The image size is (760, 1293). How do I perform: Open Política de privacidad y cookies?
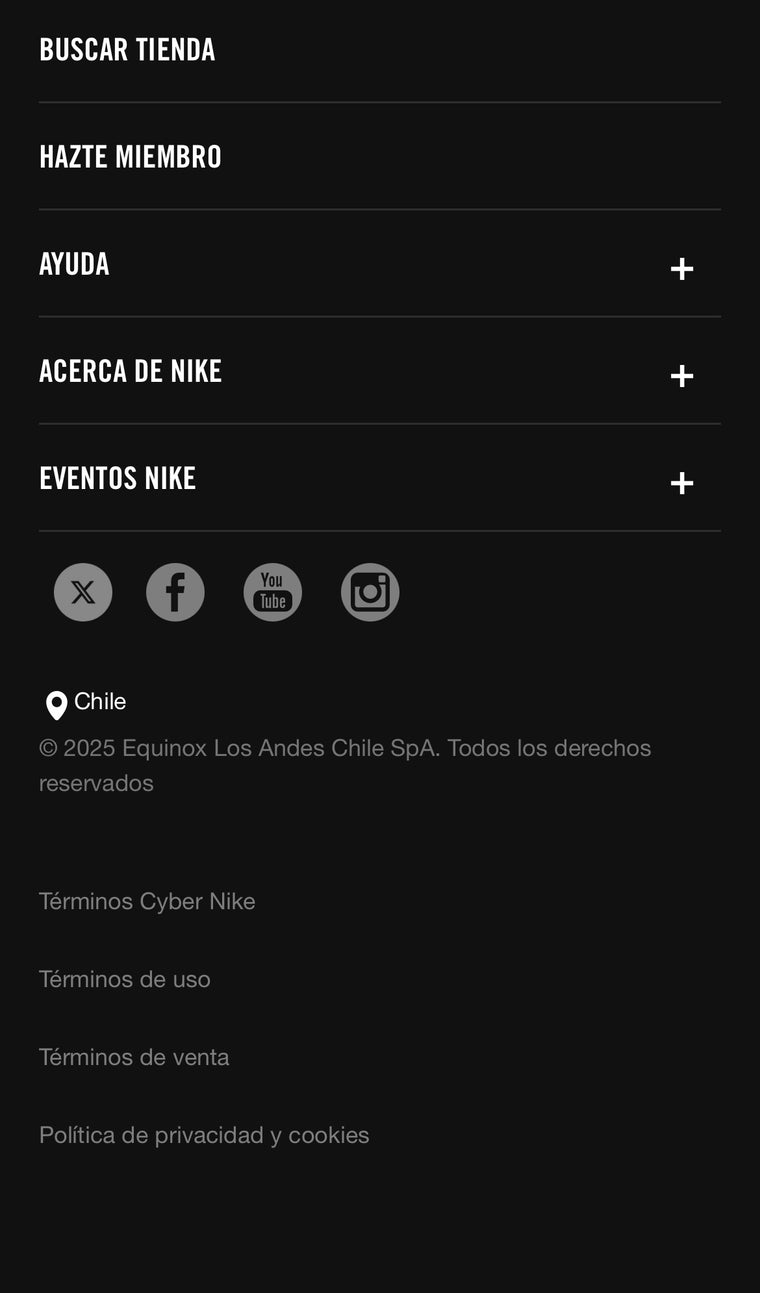[204, 1135]
